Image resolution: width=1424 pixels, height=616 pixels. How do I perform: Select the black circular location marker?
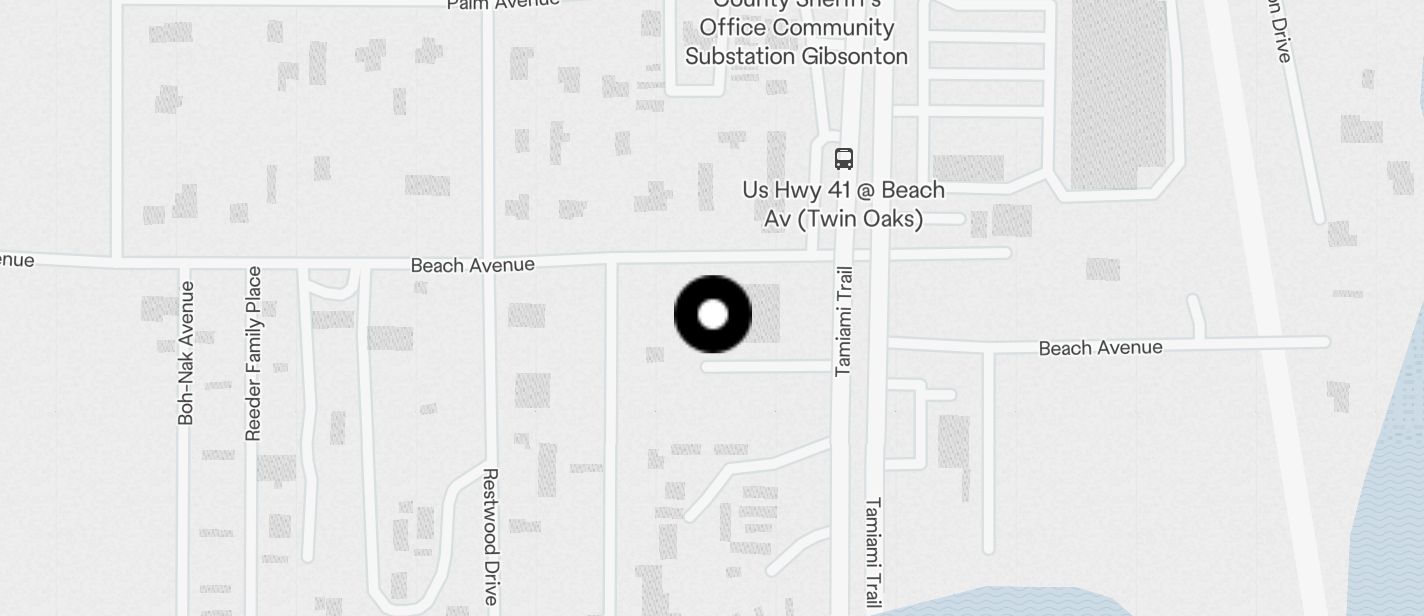coord(713,315)
